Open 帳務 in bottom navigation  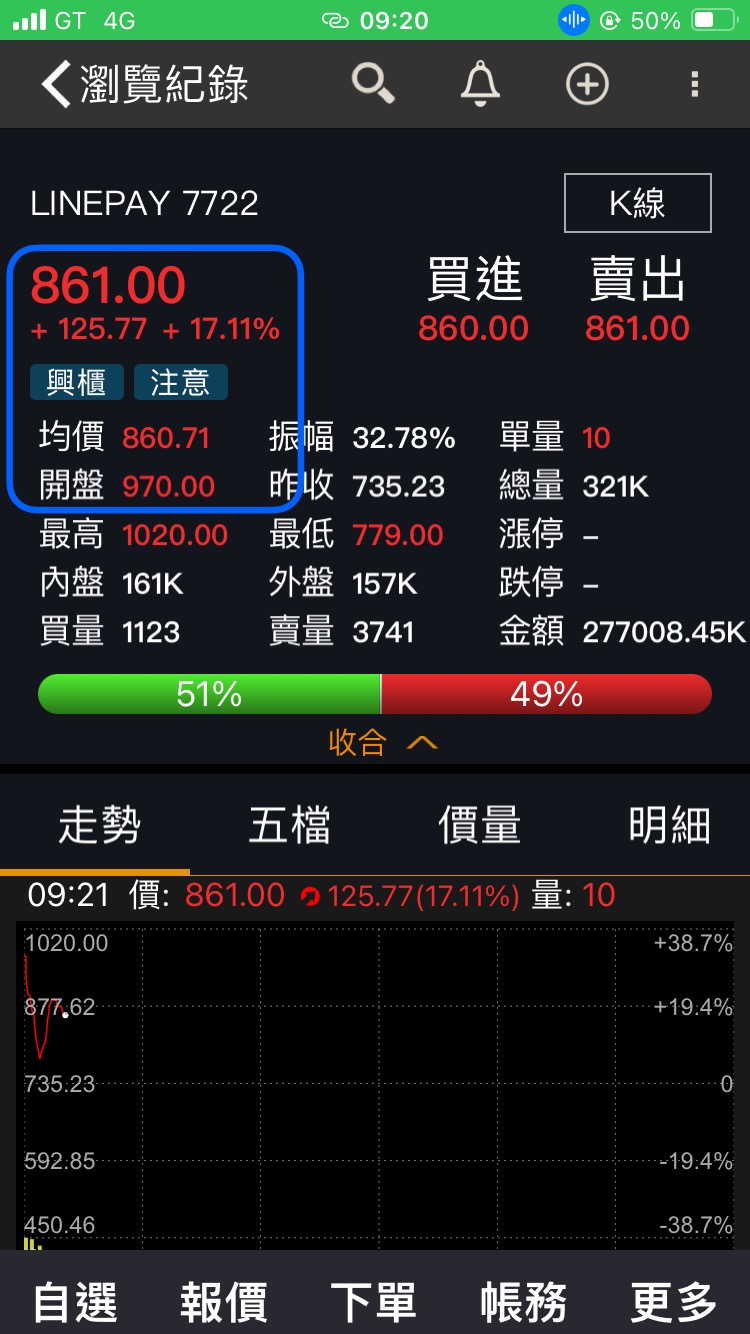pos(523,1302)
